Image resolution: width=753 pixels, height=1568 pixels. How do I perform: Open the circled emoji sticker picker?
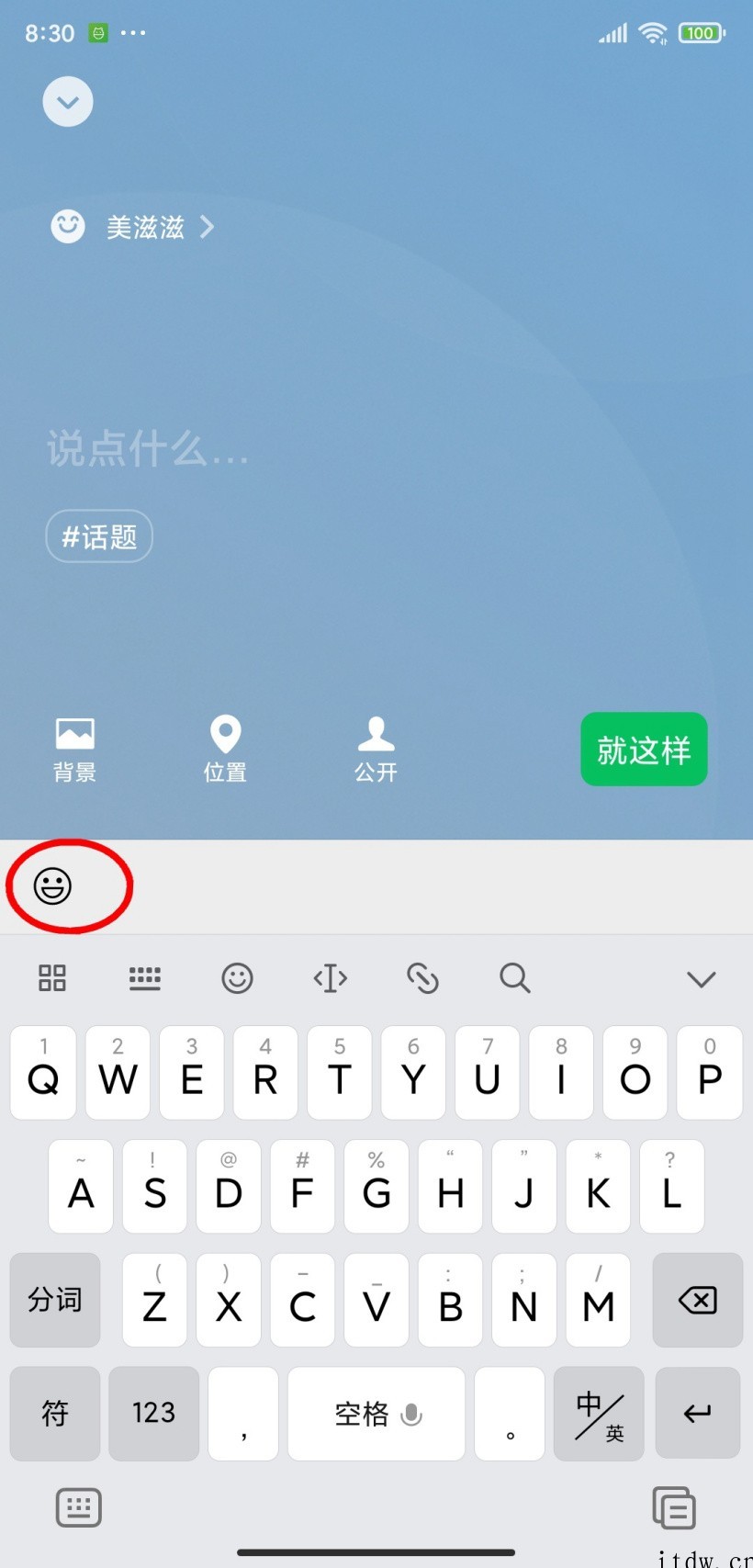coord(52,886)
